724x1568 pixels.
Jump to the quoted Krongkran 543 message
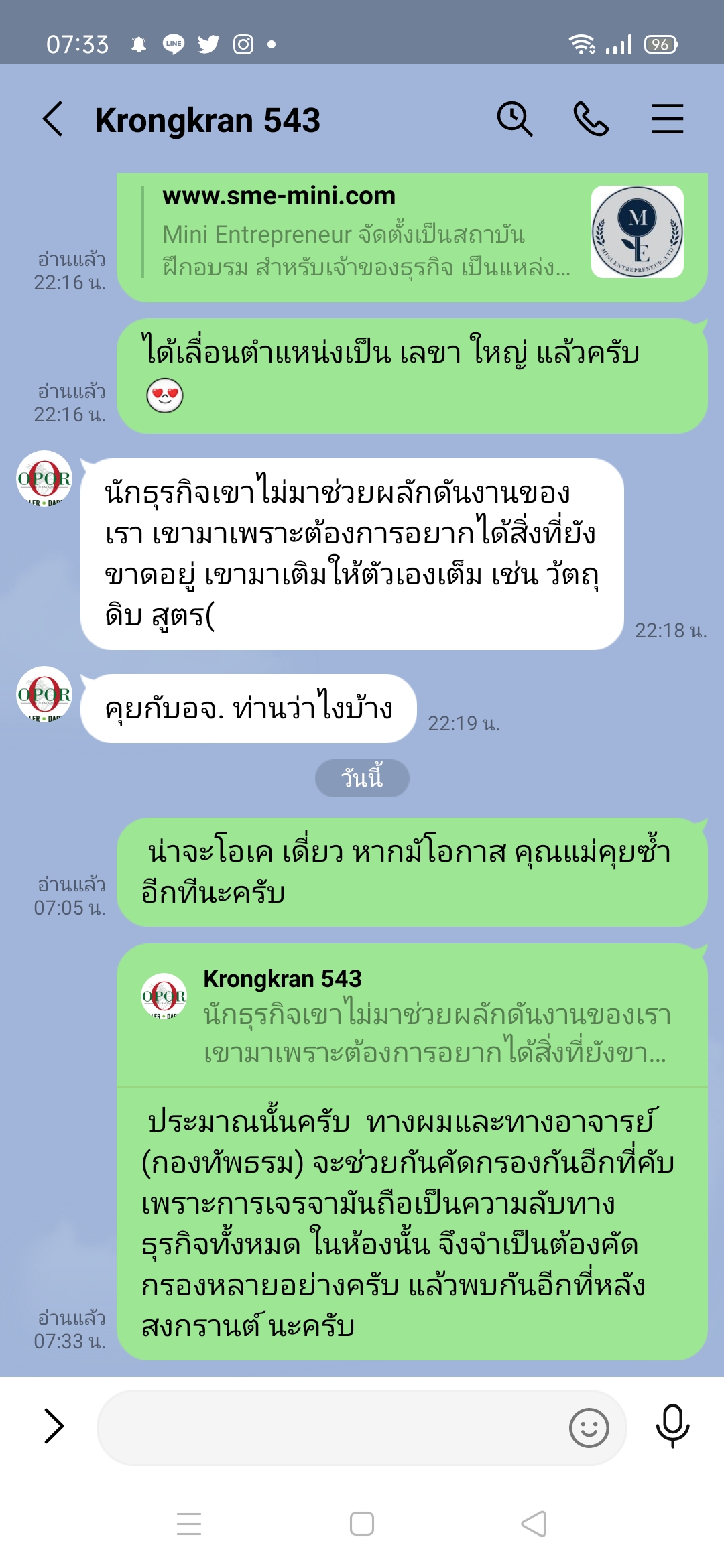pyautogui.click(x=412, y=1016)
